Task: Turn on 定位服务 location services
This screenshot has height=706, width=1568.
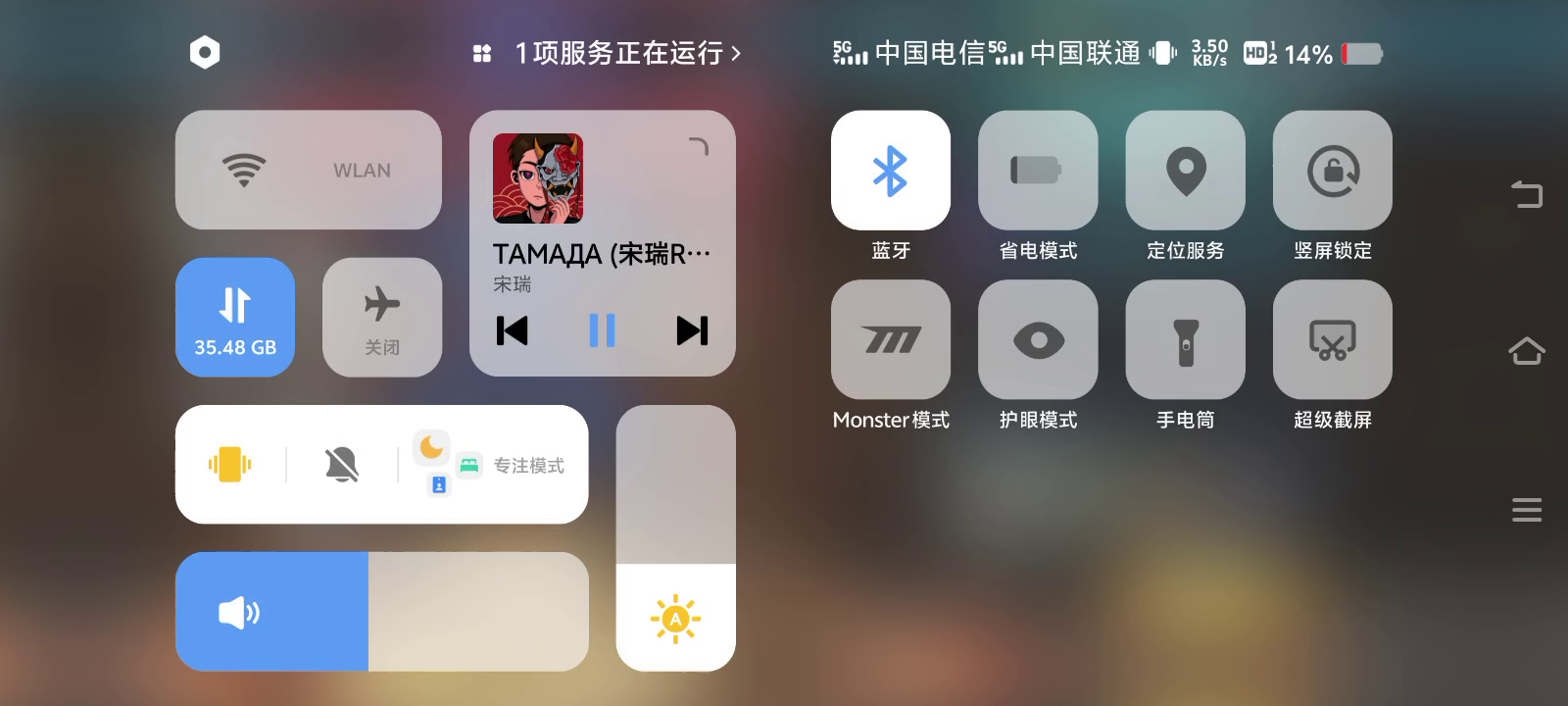Action: [x=1185, y=171]
